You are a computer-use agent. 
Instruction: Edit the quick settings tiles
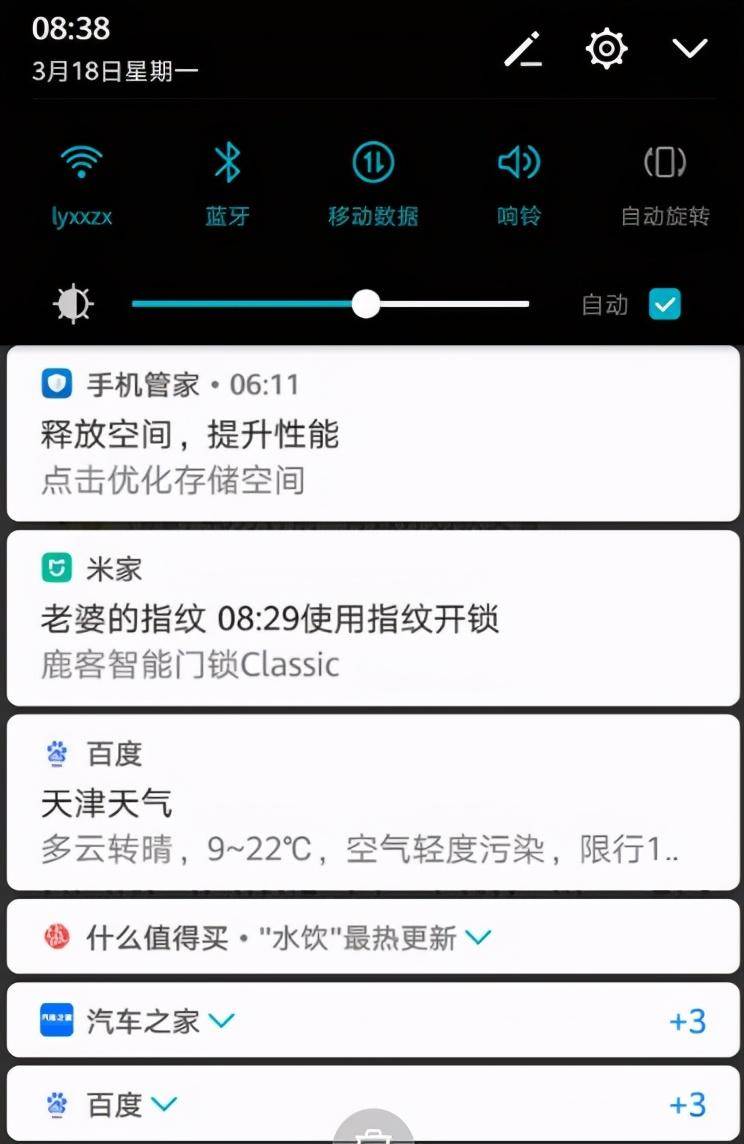[522, 49]
